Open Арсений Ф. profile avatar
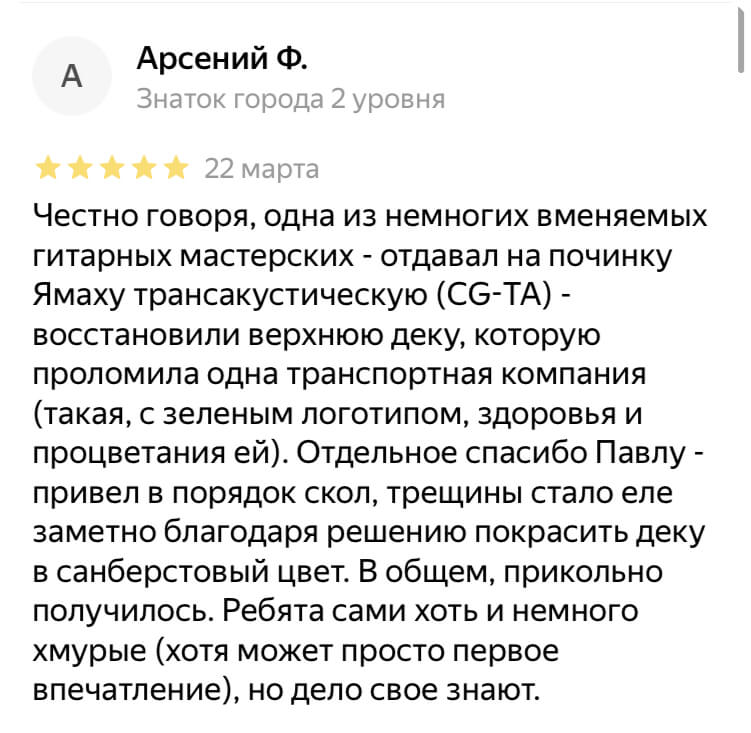This screenshot has height=733, width=751. pos(72,77)
